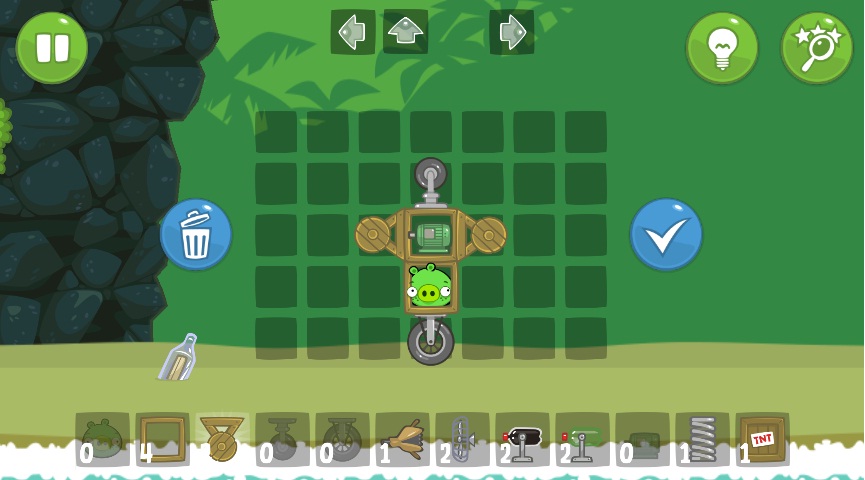
Task: Move the contraption right with the arrow
Action: (512, 32)
